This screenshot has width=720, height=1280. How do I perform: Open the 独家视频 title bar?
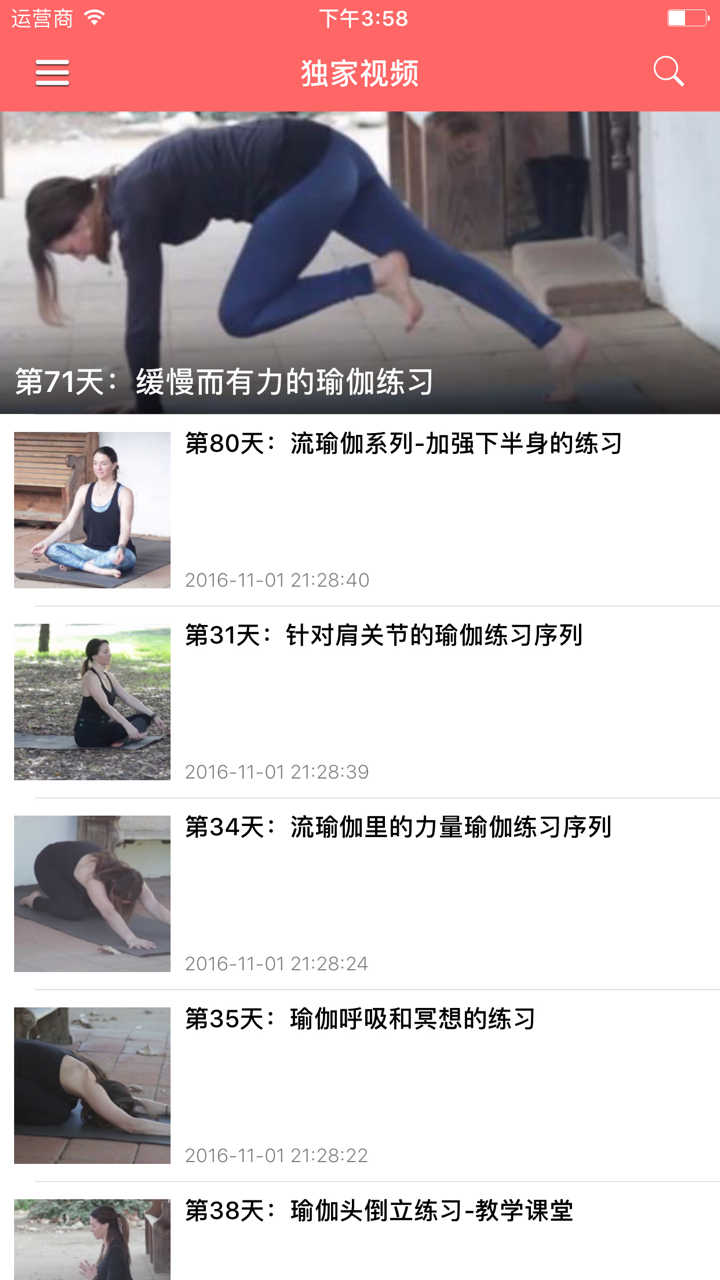(x=360, y=71)
